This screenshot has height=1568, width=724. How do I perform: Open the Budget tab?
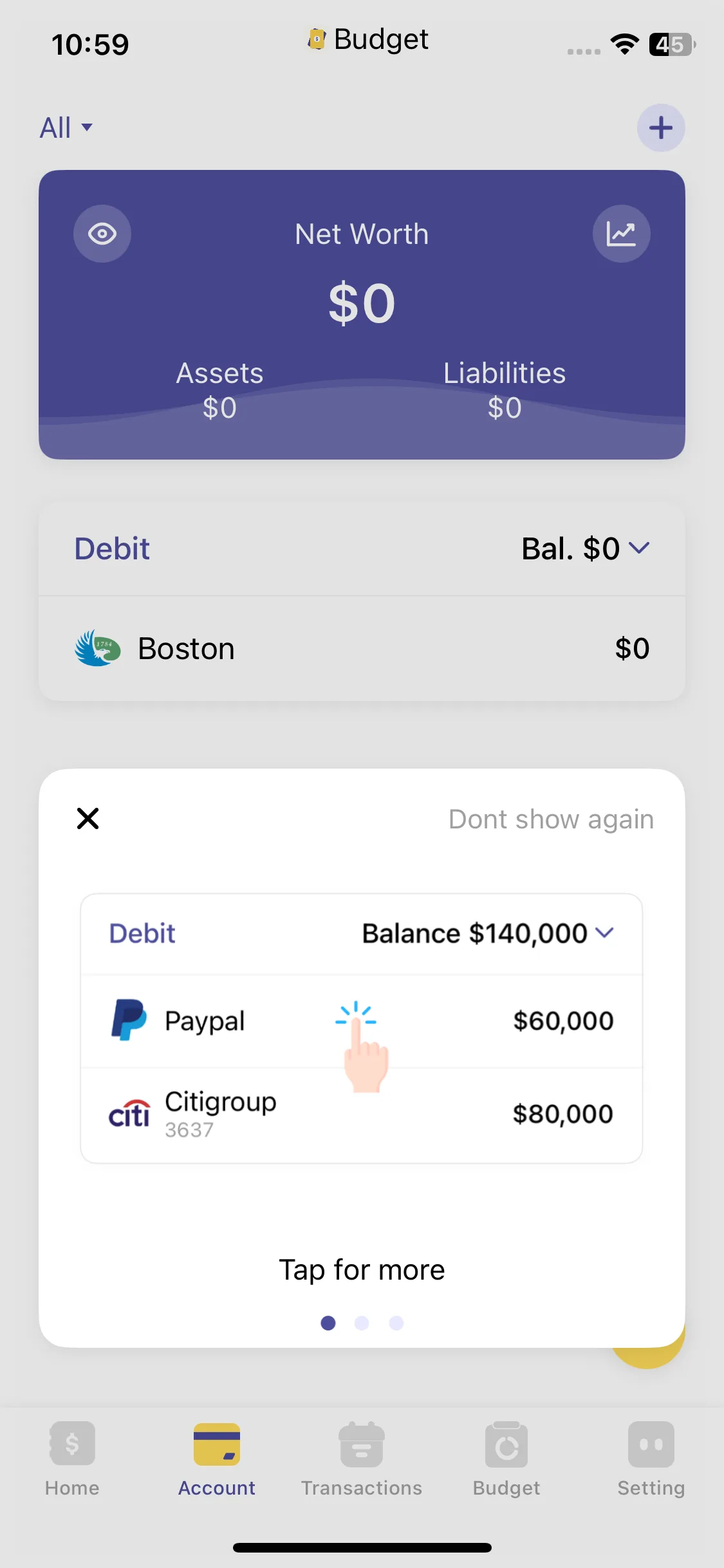pos(506,1460)
